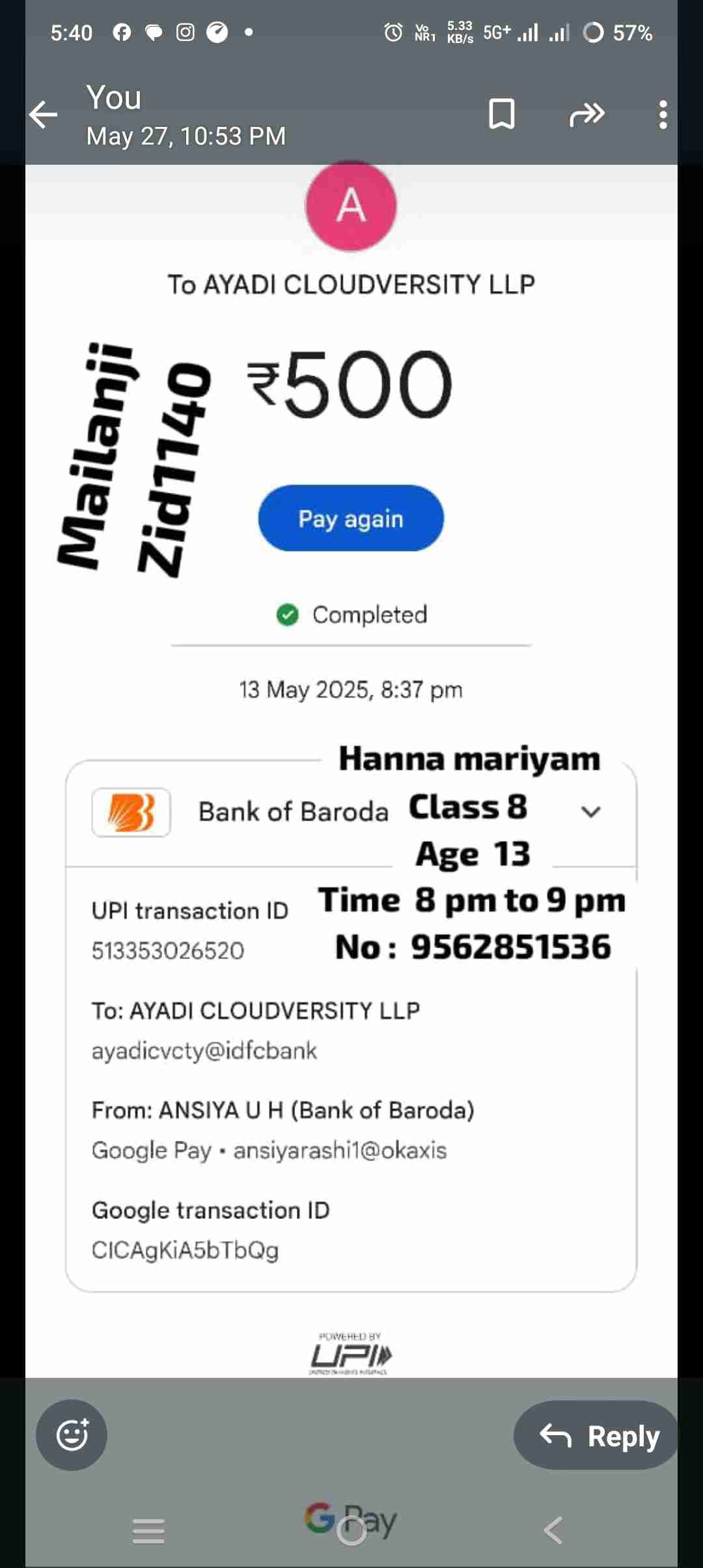This screenshot has height=1568, width=703.
Task: Add an emoji reaction to the image
Action: coord(72,1435)
